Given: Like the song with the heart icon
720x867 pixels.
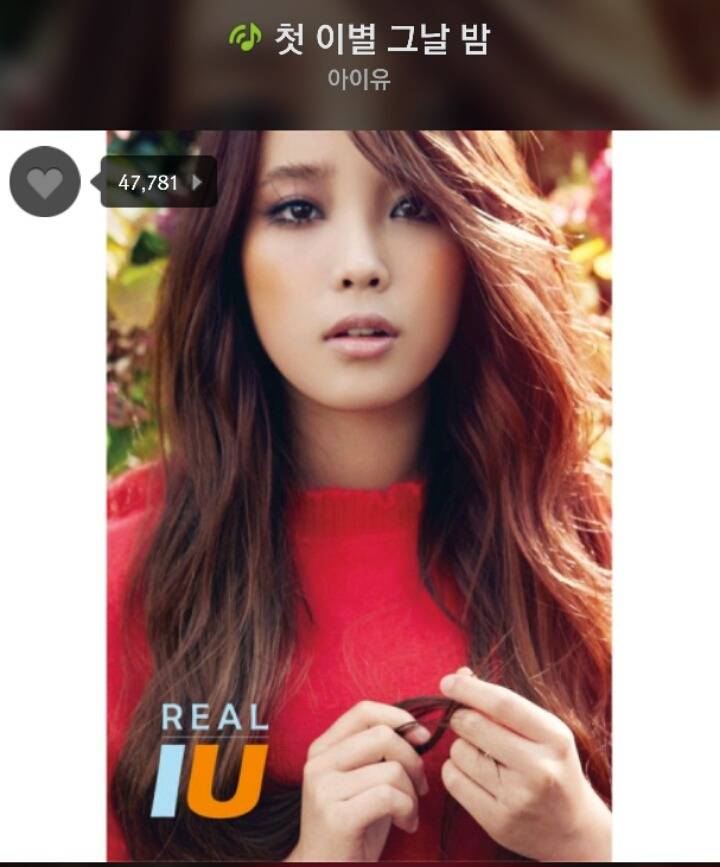Looking at the screenshot, I should pyautogui.click(x=44, y=182).
